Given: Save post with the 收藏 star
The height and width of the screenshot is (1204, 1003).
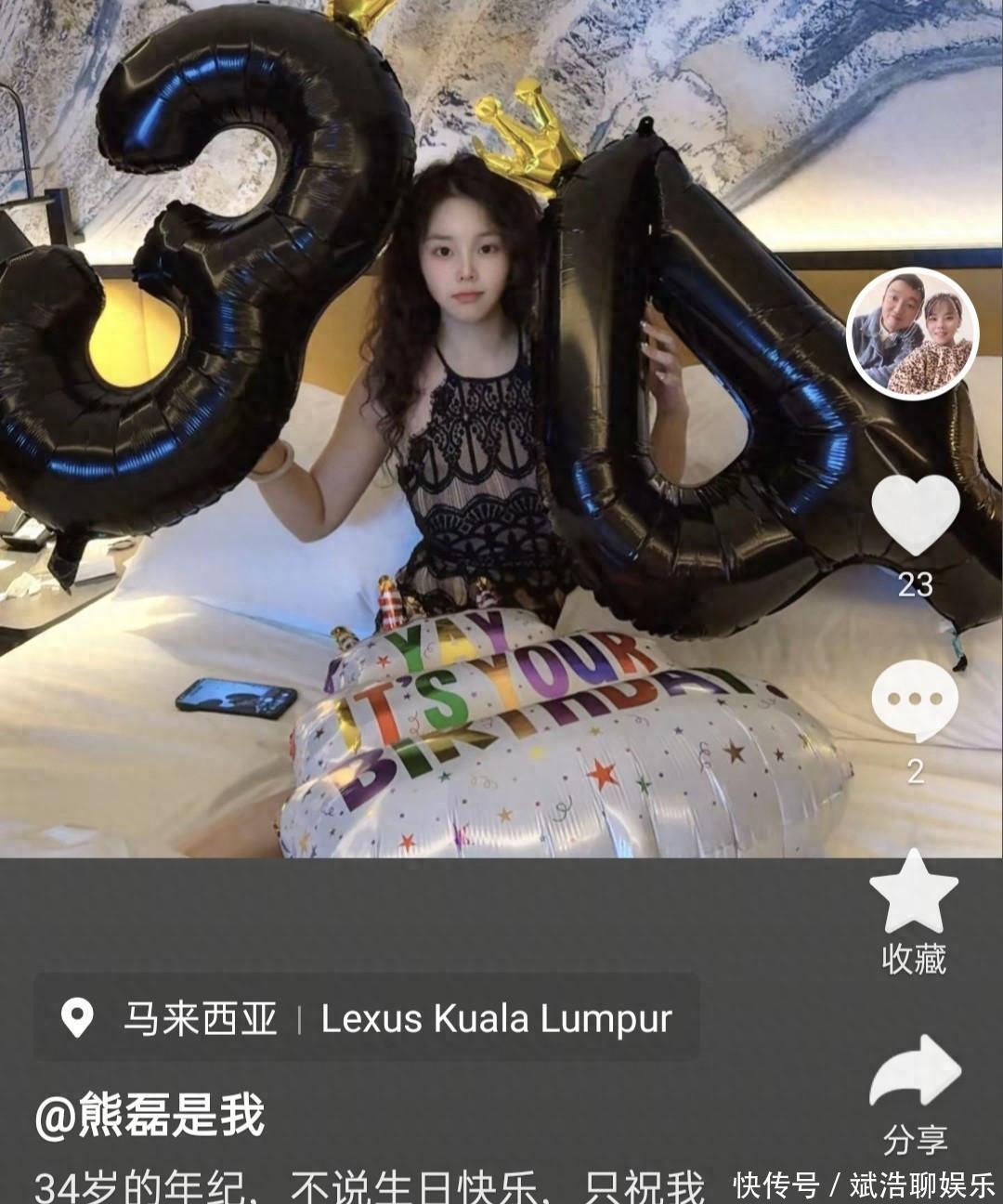Looking at the screenshot, I should pos(914,894).
